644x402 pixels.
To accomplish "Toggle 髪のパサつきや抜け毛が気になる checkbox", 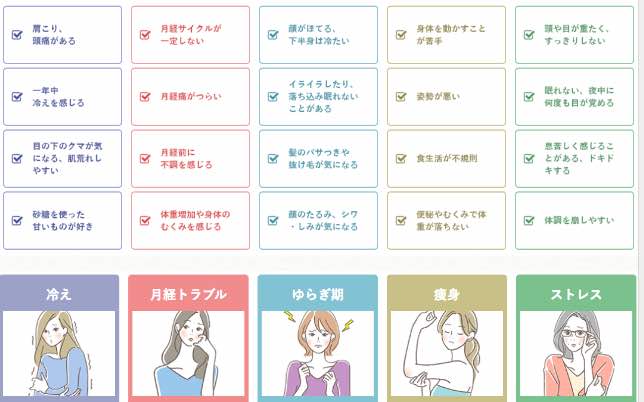I will coord(273,158).
